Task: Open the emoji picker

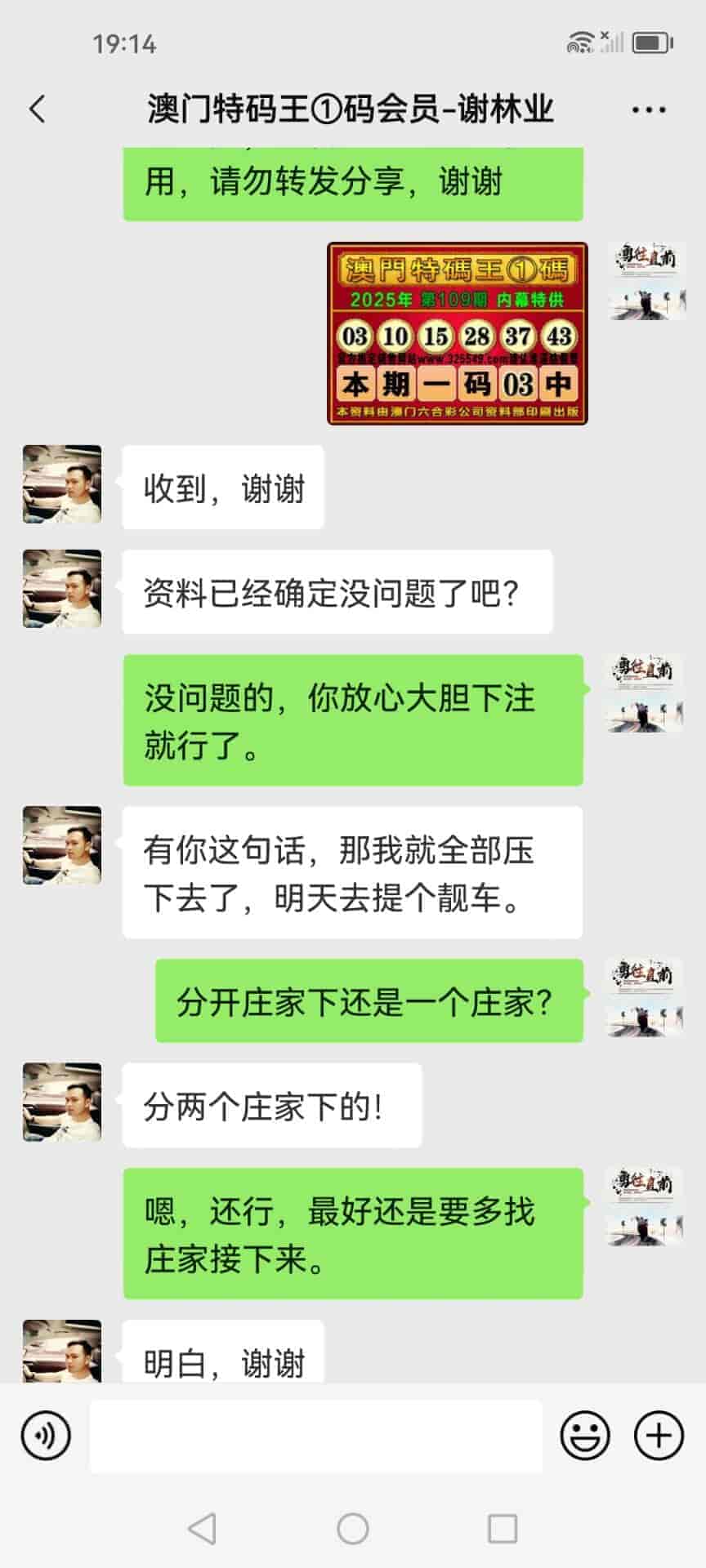Action: (585, 1436)
